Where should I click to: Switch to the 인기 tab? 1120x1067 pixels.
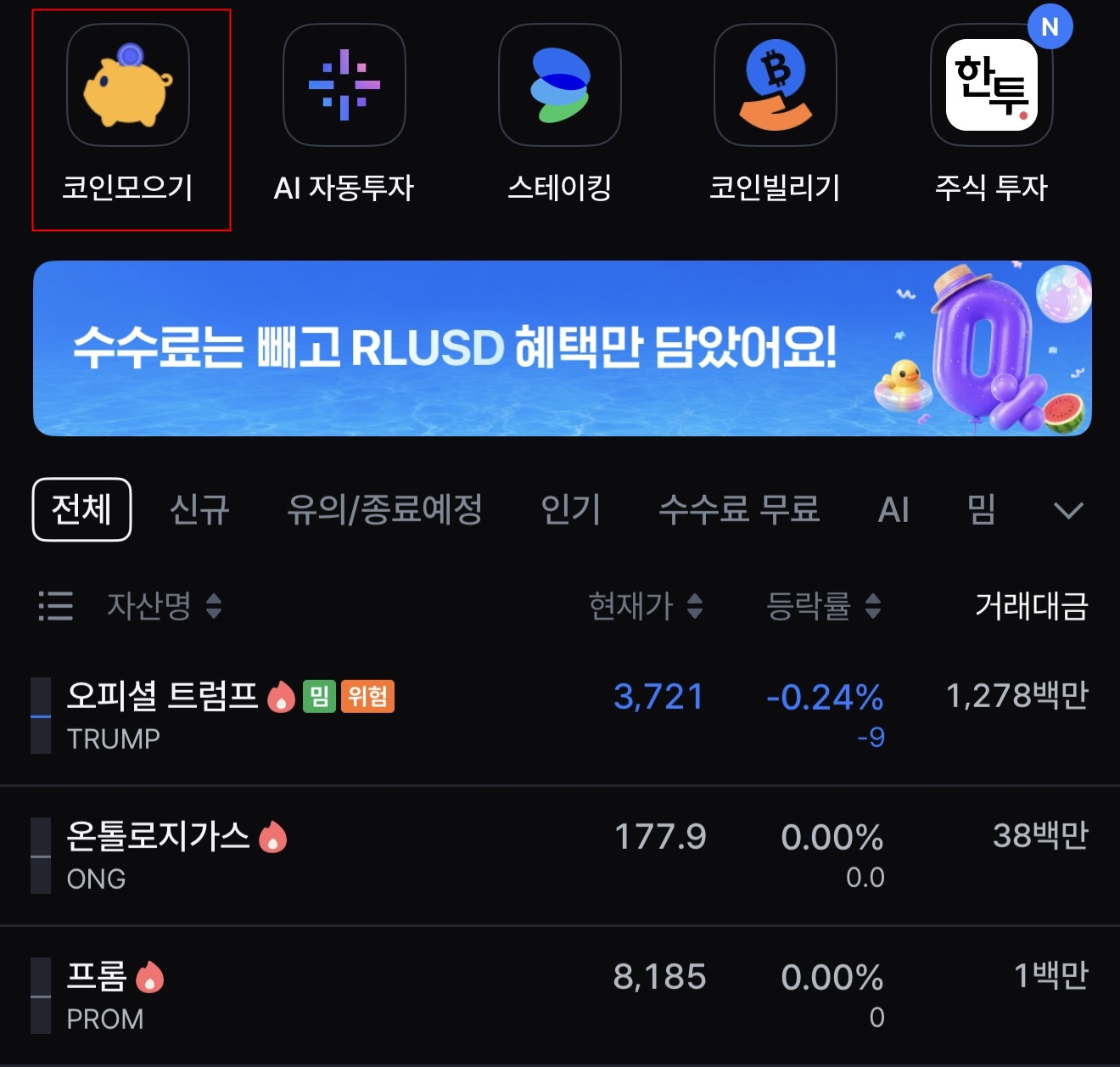point(570,509)
